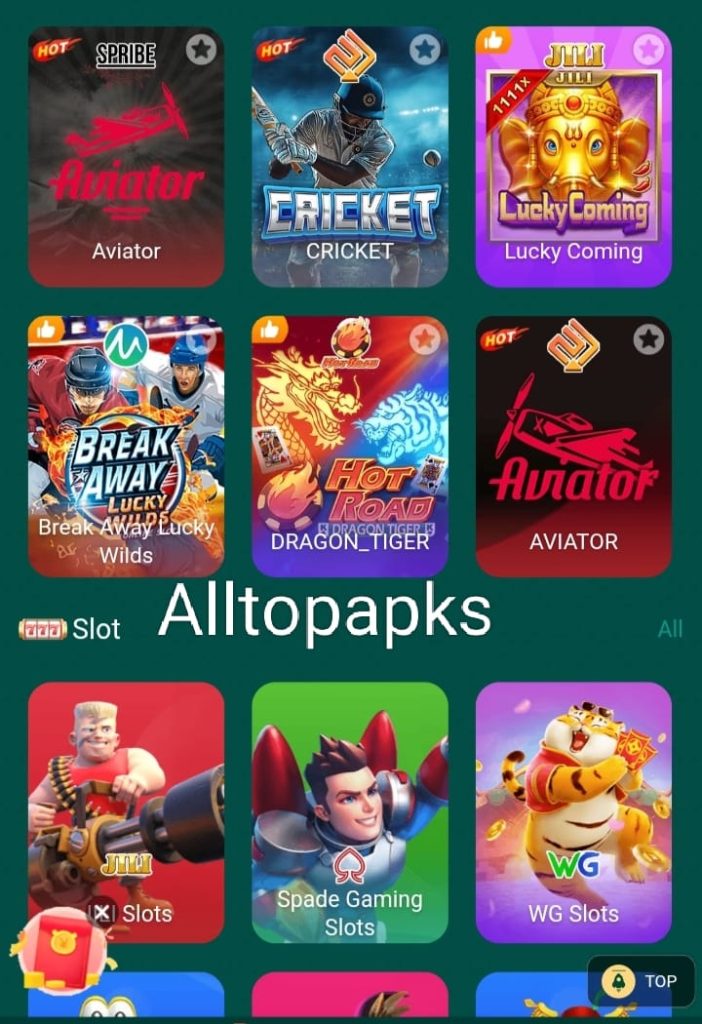Open the CRICKET game card
702x1024 pixels.
349,160
